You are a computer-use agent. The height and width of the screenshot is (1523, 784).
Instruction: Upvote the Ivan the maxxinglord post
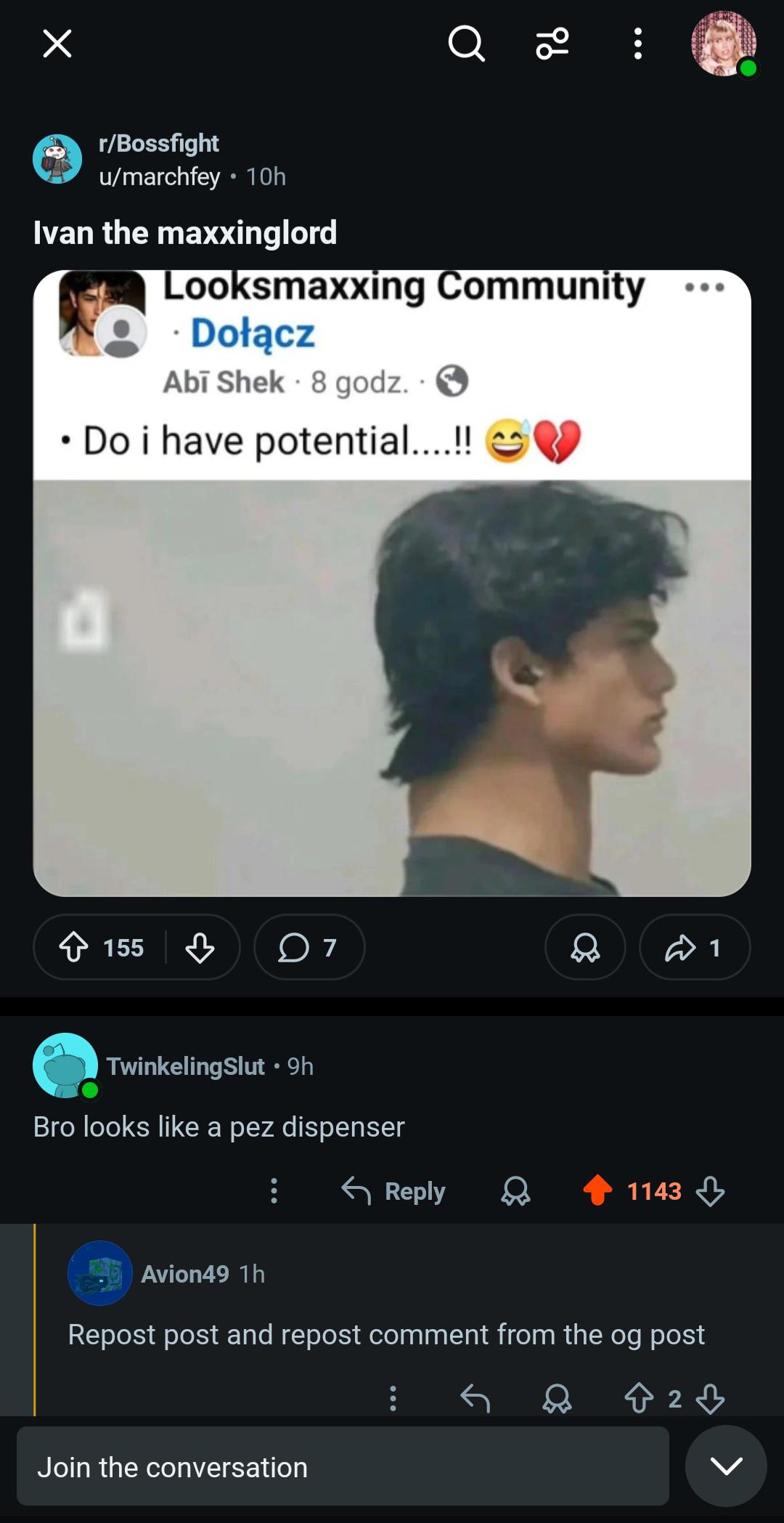click(74, 947)
